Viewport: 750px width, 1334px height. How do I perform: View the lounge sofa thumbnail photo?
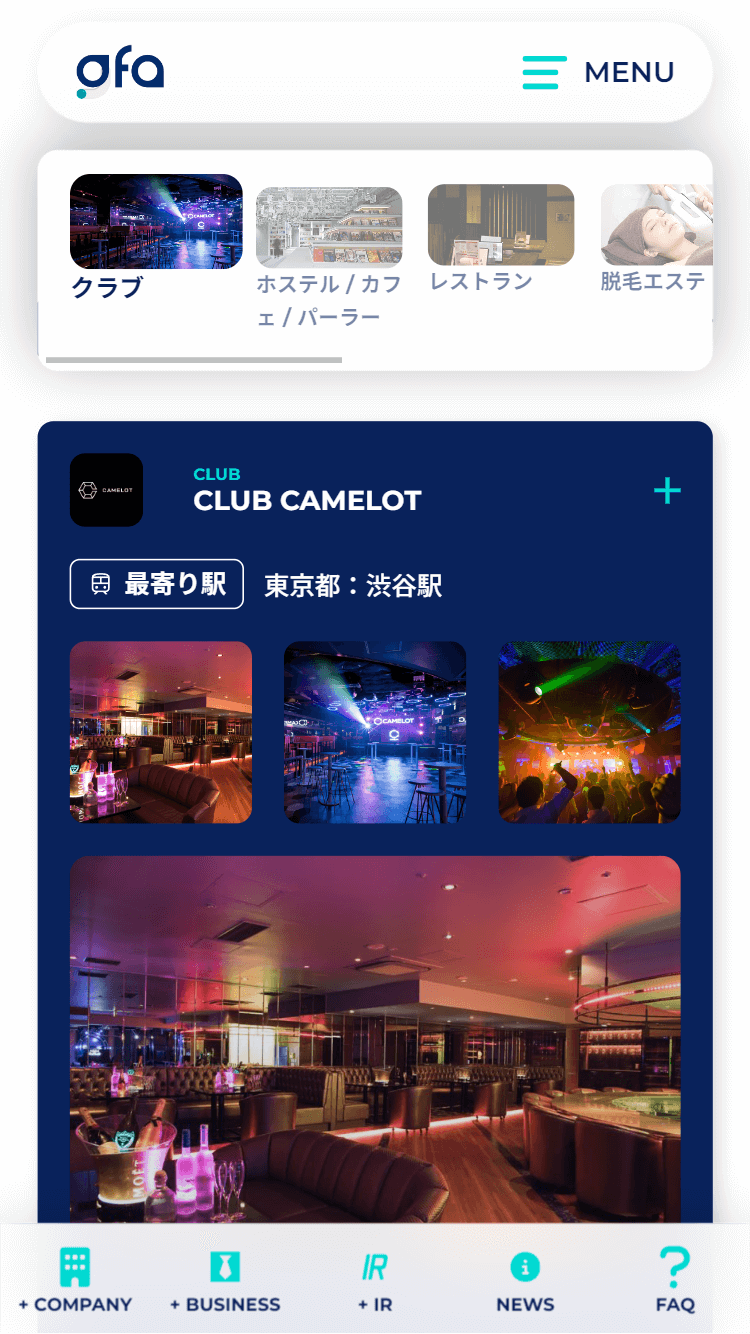point(161,732)
